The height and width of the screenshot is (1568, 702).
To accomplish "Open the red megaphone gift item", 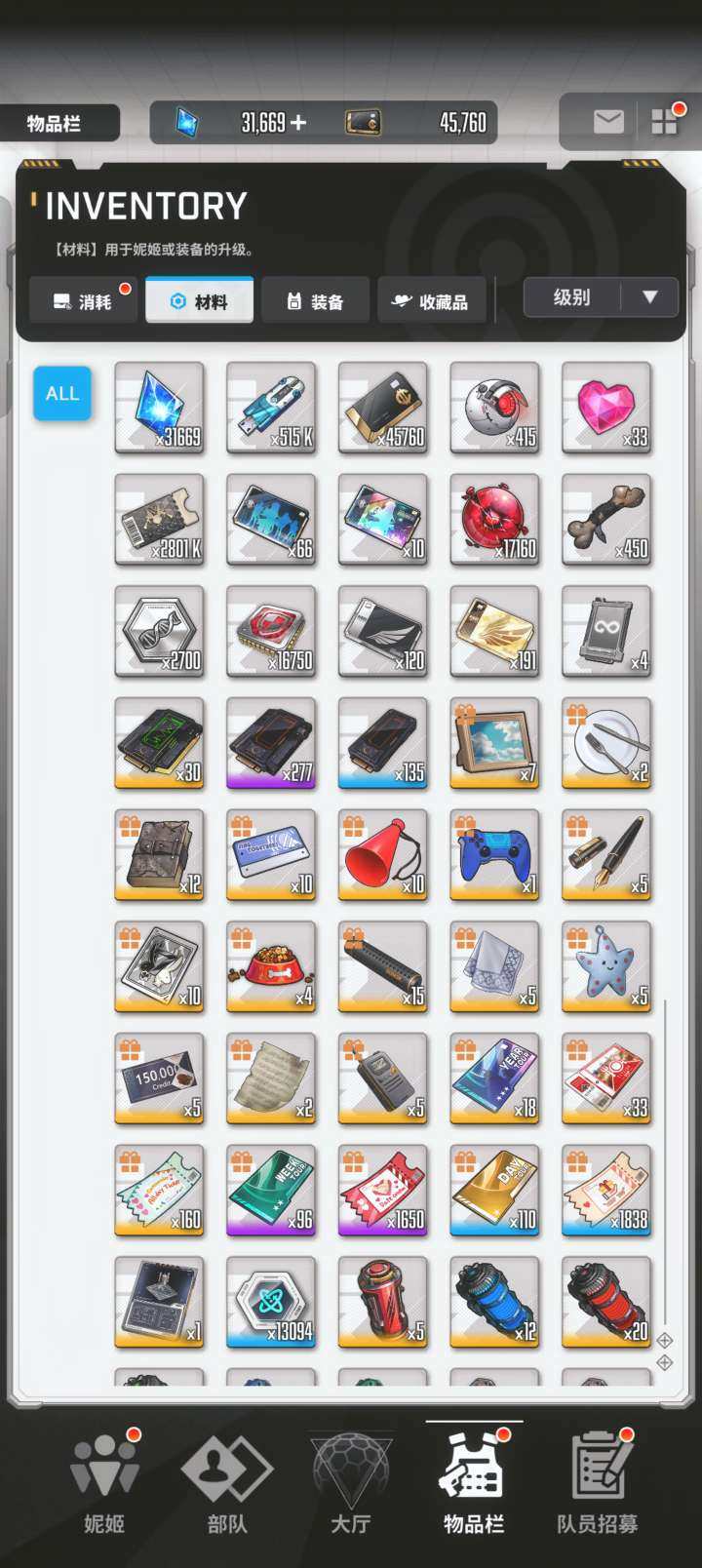I will pyautogui.click(x=382, y=855).
